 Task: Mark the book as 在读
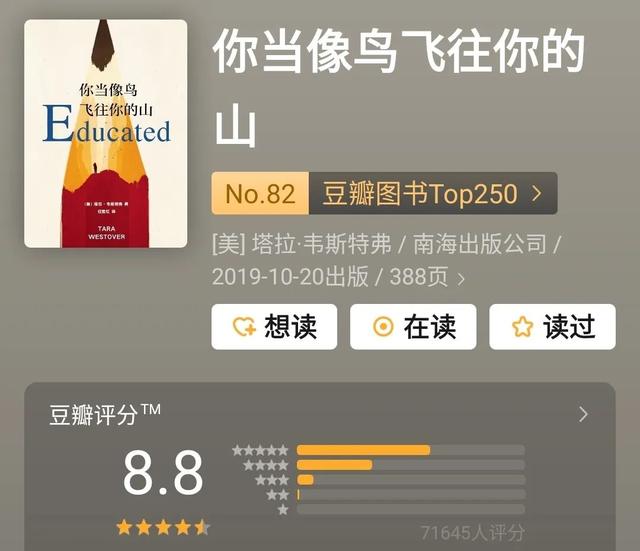pos(412,327)
